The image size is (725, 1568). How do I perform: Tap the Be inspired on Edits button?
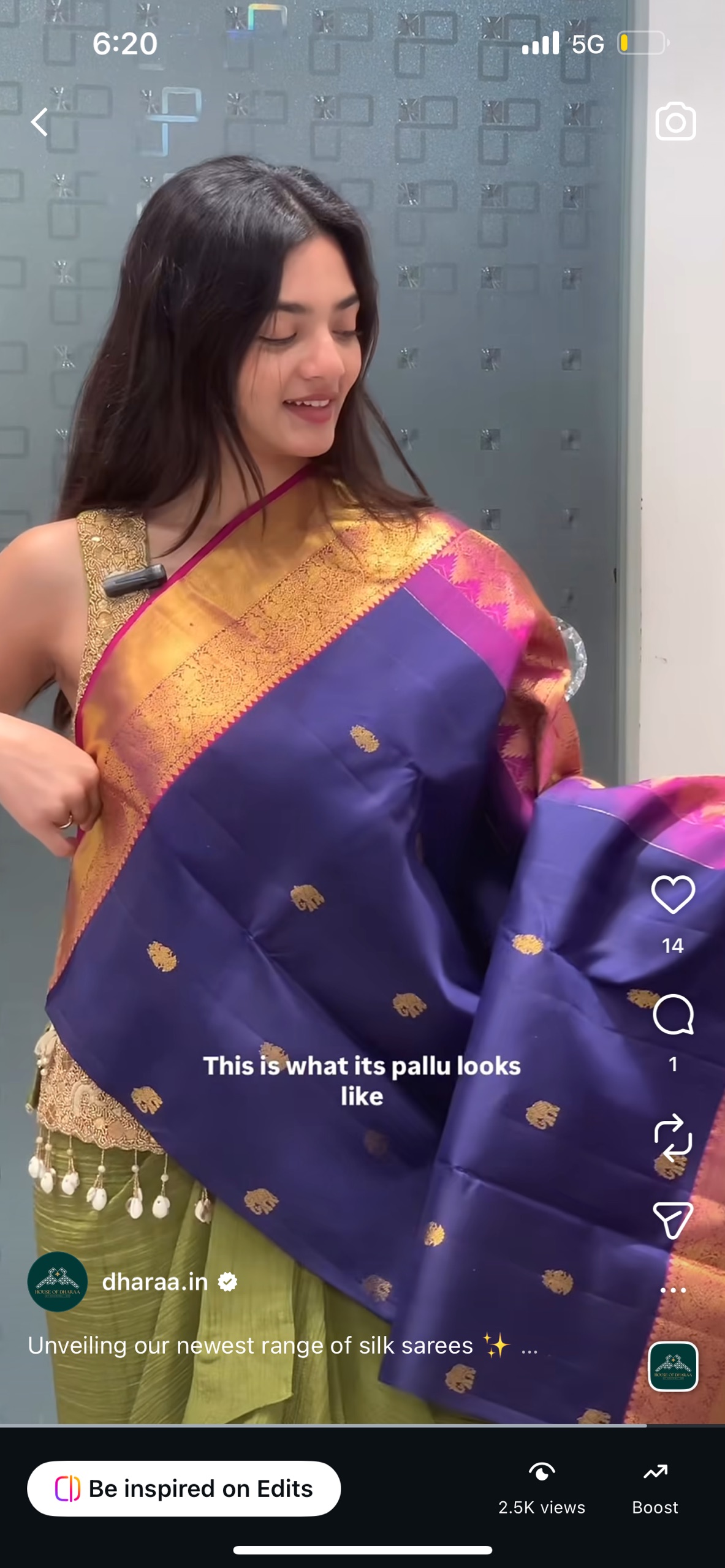pyautogui.click(x=184, y=1488)
